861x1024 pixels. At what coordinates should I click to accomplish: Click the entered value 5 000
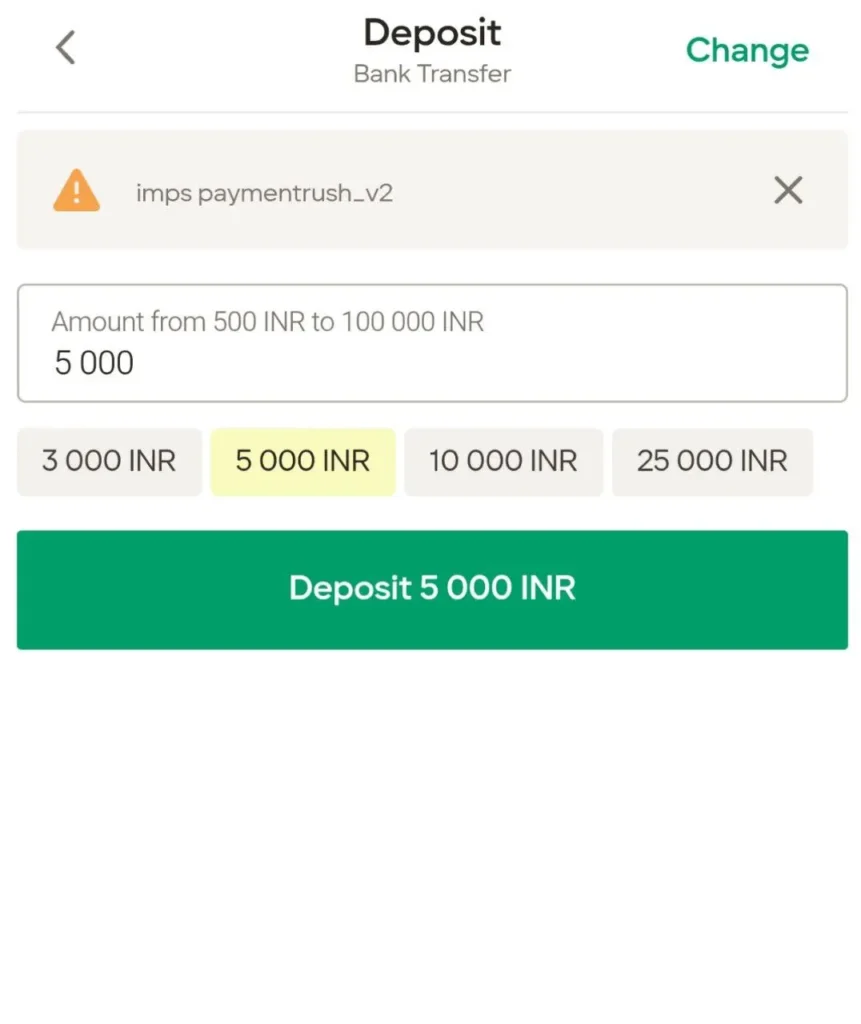pyautogui.click(x=93, y=363)
